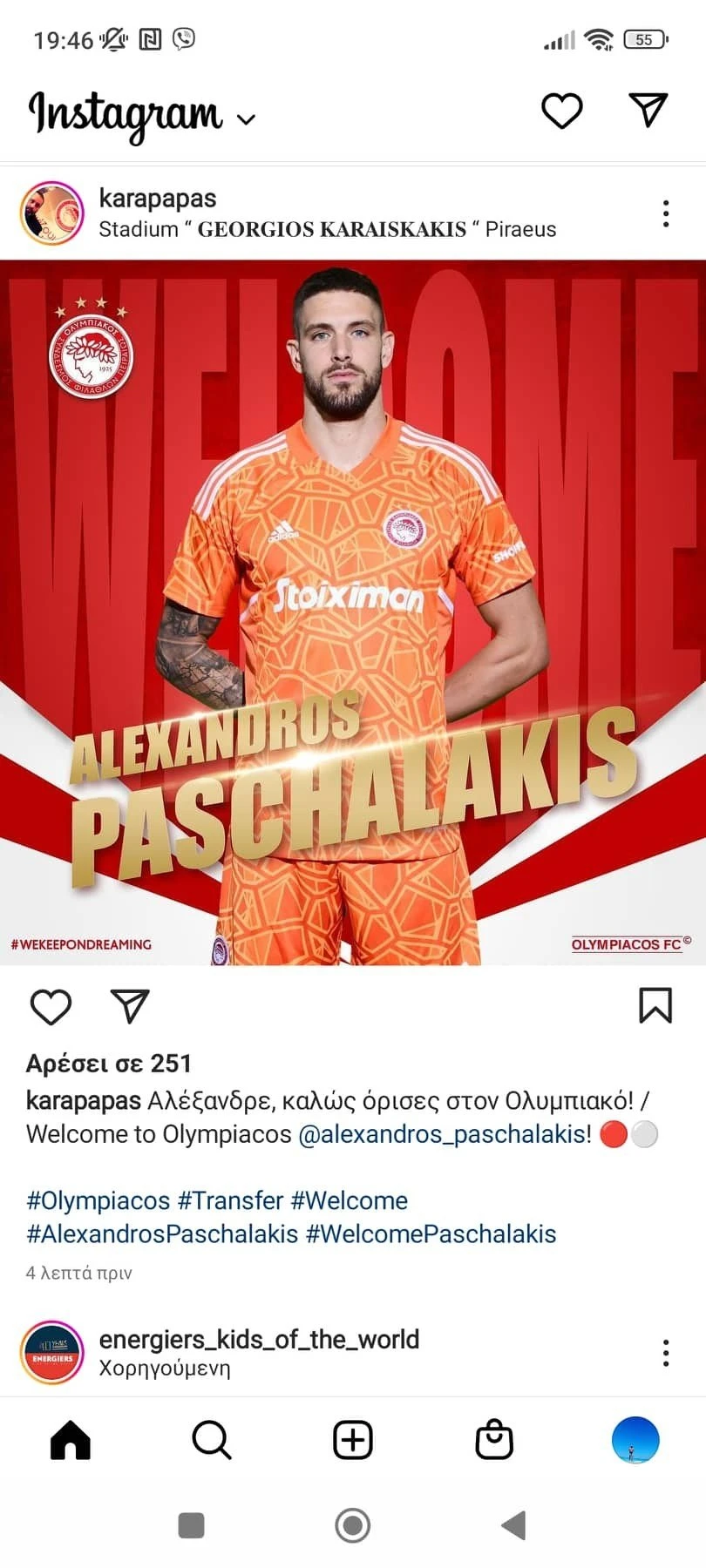The image size is (706, 1568).
Task: Open the #Transfer hashtag
Action: [230, 1200]
